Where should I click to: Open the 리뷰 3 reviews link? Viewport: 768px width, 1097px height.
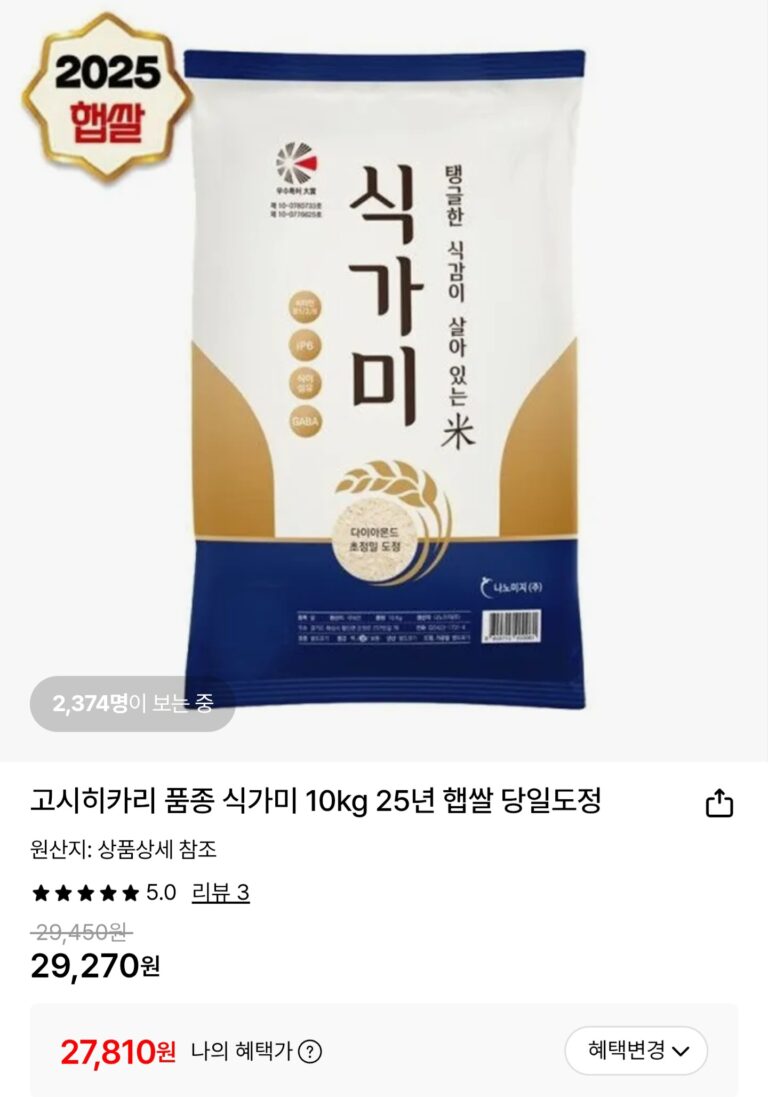click(220, 893)
